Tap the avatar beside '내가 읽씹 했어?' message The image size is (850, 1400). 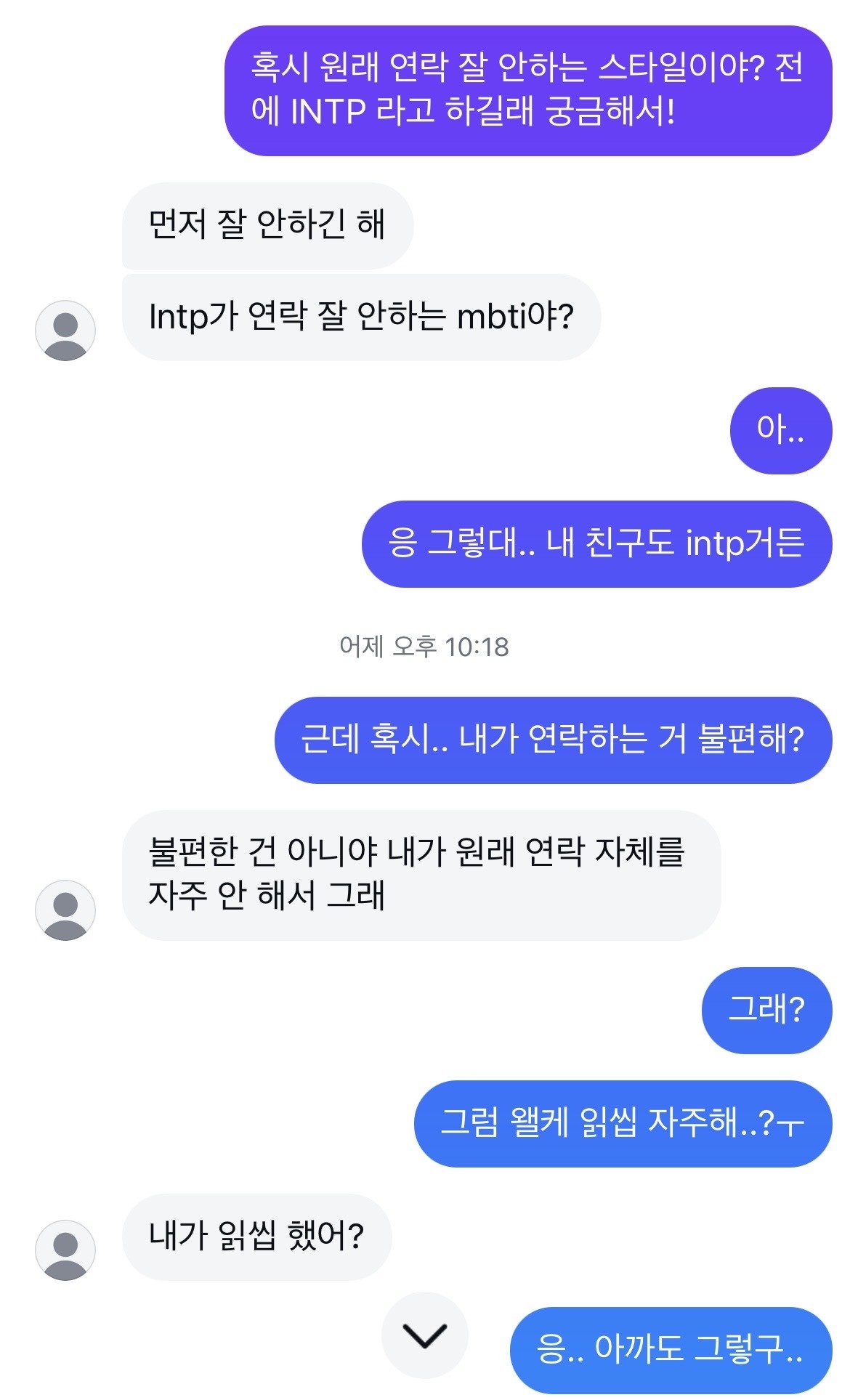64,1250
